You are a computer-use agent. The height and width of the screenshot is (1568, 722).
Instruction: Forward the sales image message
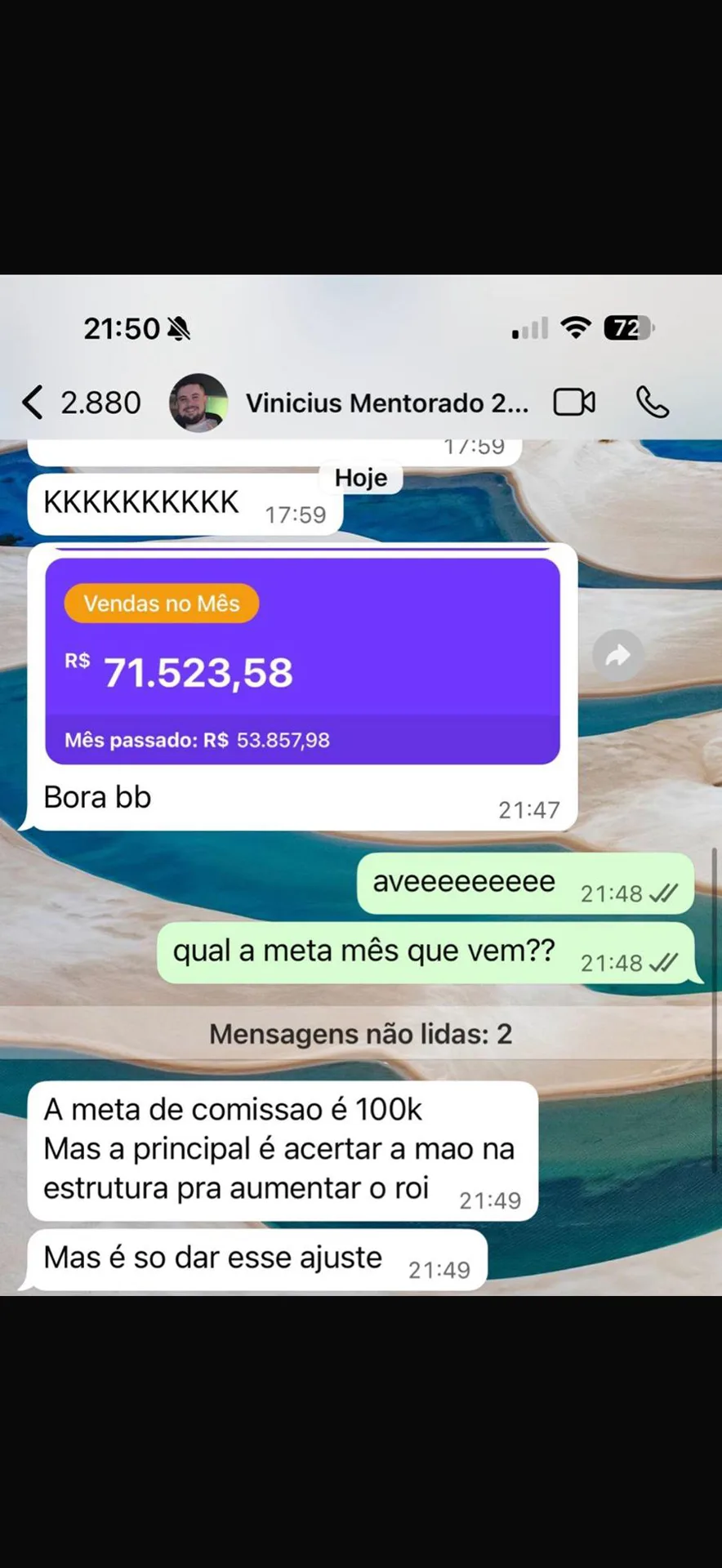(617, 655)
